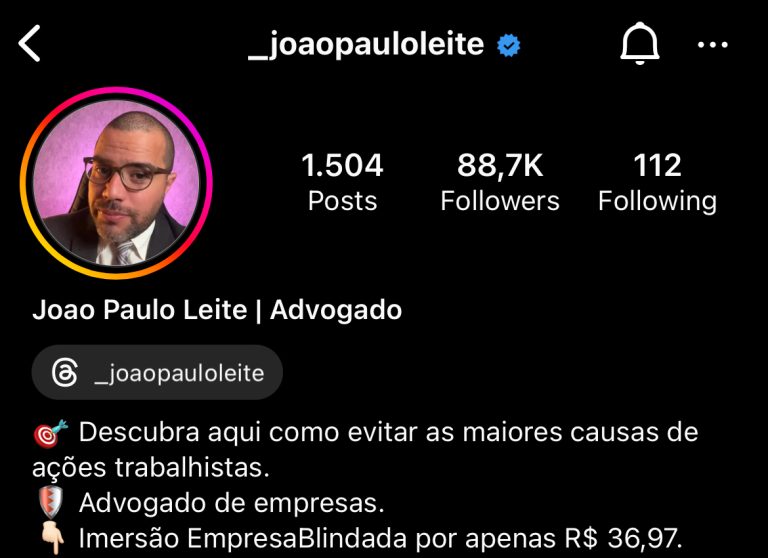Open the notifications bell for this profile

[x=640, y=44]
